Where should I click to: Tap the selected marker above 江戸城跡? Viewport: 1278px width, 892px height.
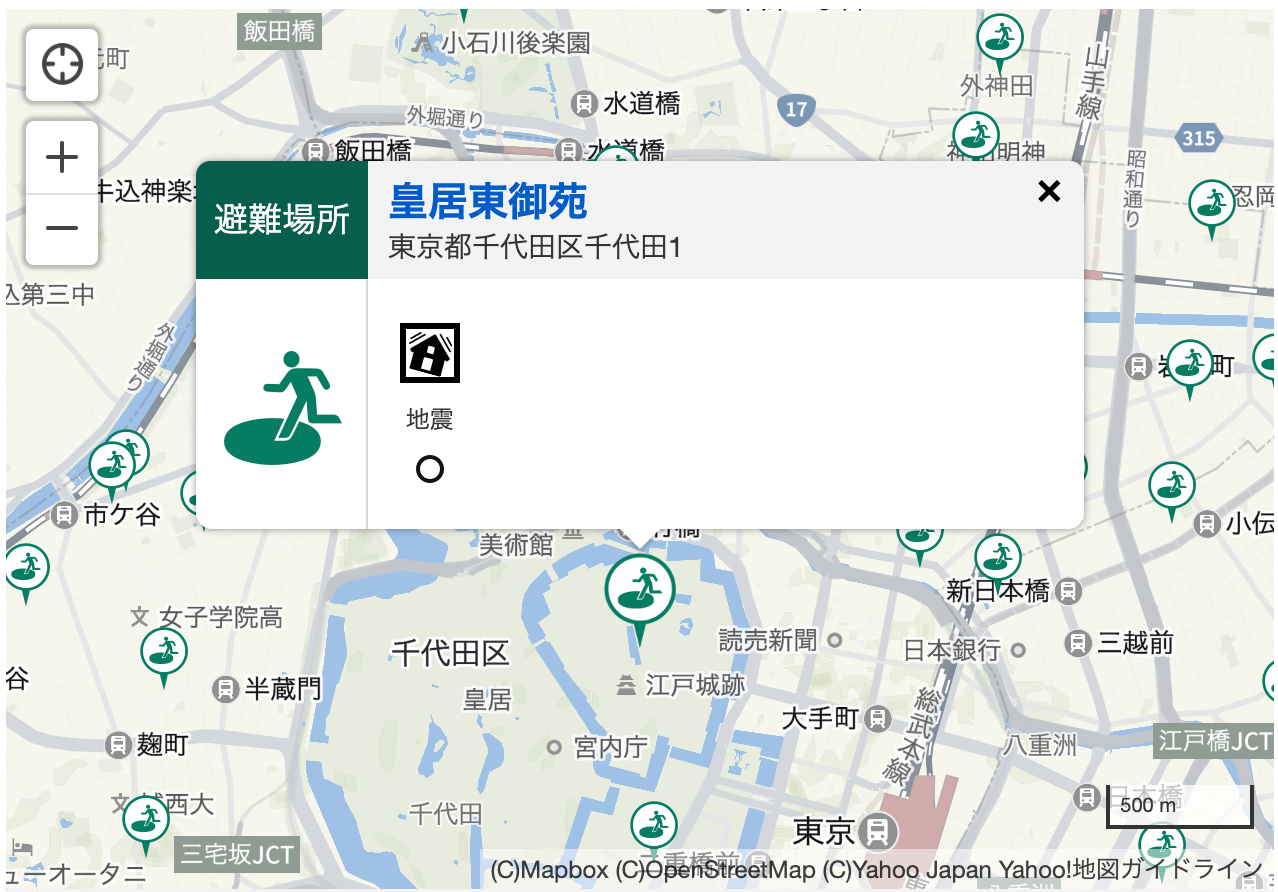(640, 590)
